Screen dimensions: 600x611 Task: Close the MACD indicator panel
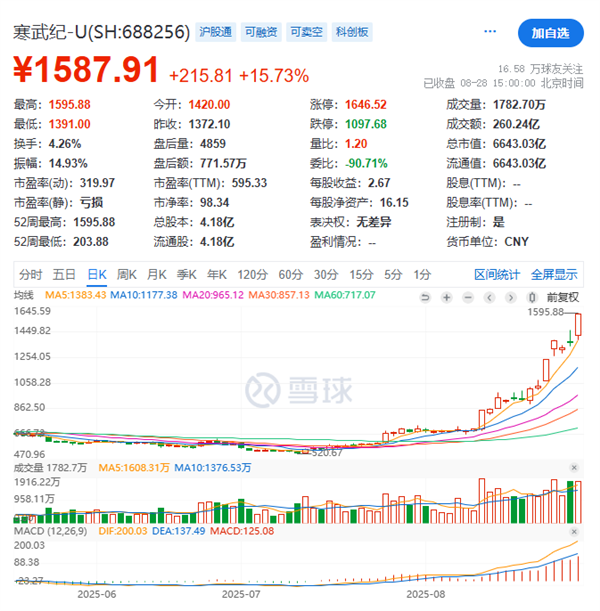[574, 532]
